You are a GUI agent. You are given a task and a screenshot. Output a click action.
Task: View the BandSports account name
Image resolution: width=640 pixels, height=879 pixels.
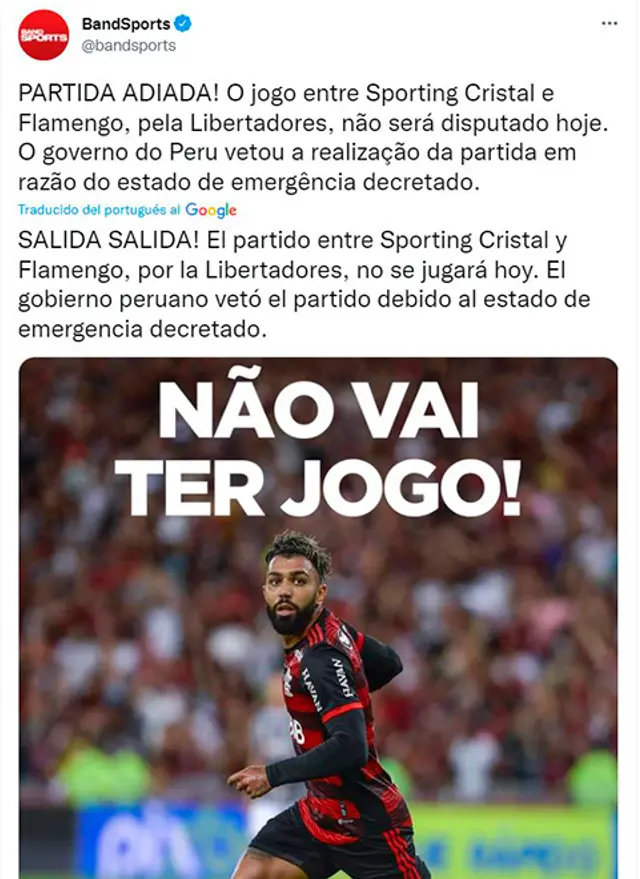click(x=125, y=24)
